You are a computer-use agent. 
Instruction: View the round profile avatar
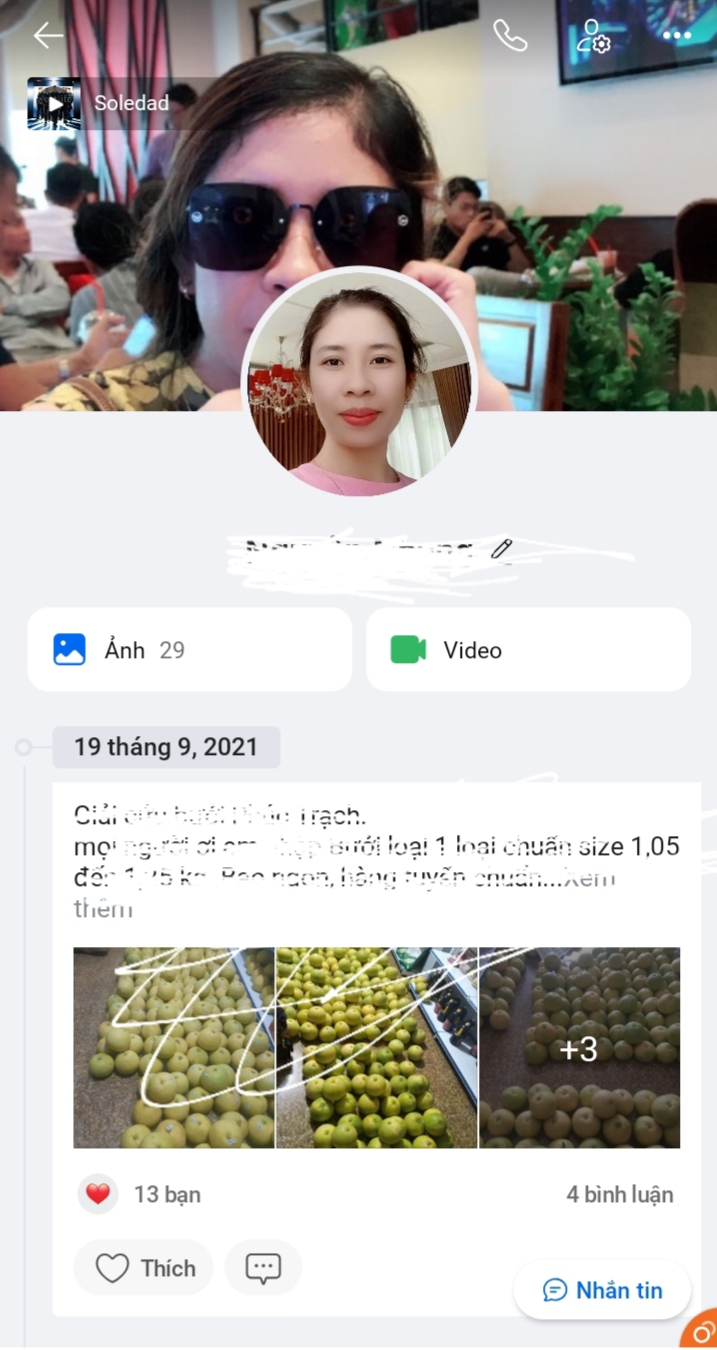358,382
